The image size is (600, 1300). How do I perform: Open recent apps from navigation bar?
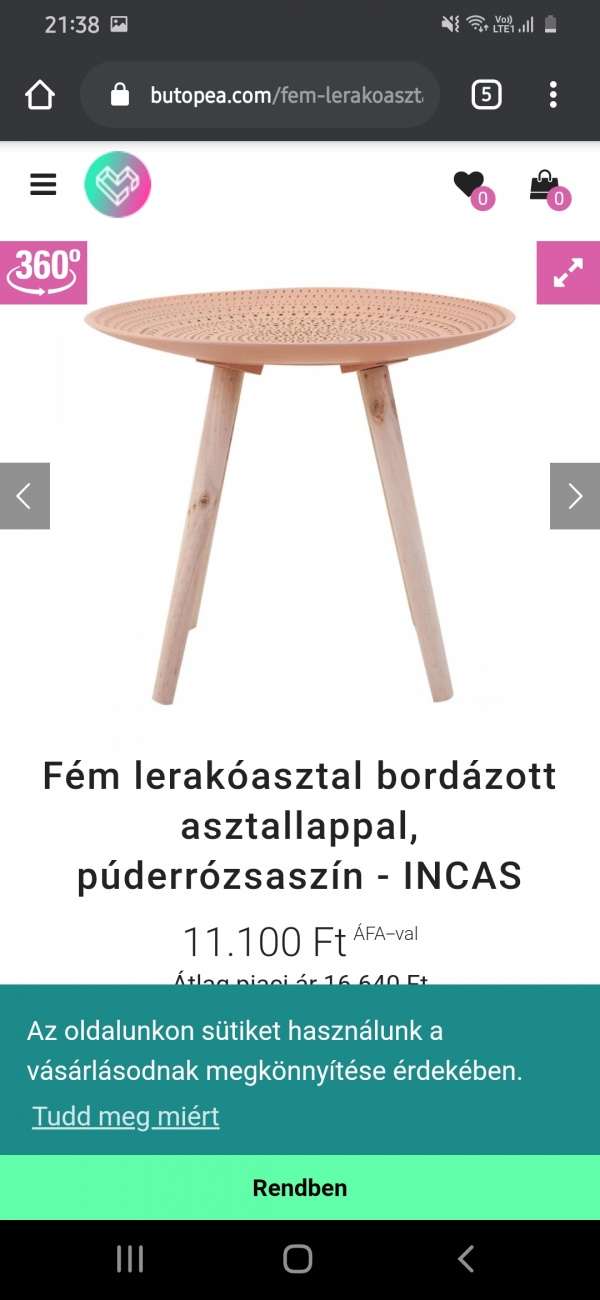click(130, 1259)
